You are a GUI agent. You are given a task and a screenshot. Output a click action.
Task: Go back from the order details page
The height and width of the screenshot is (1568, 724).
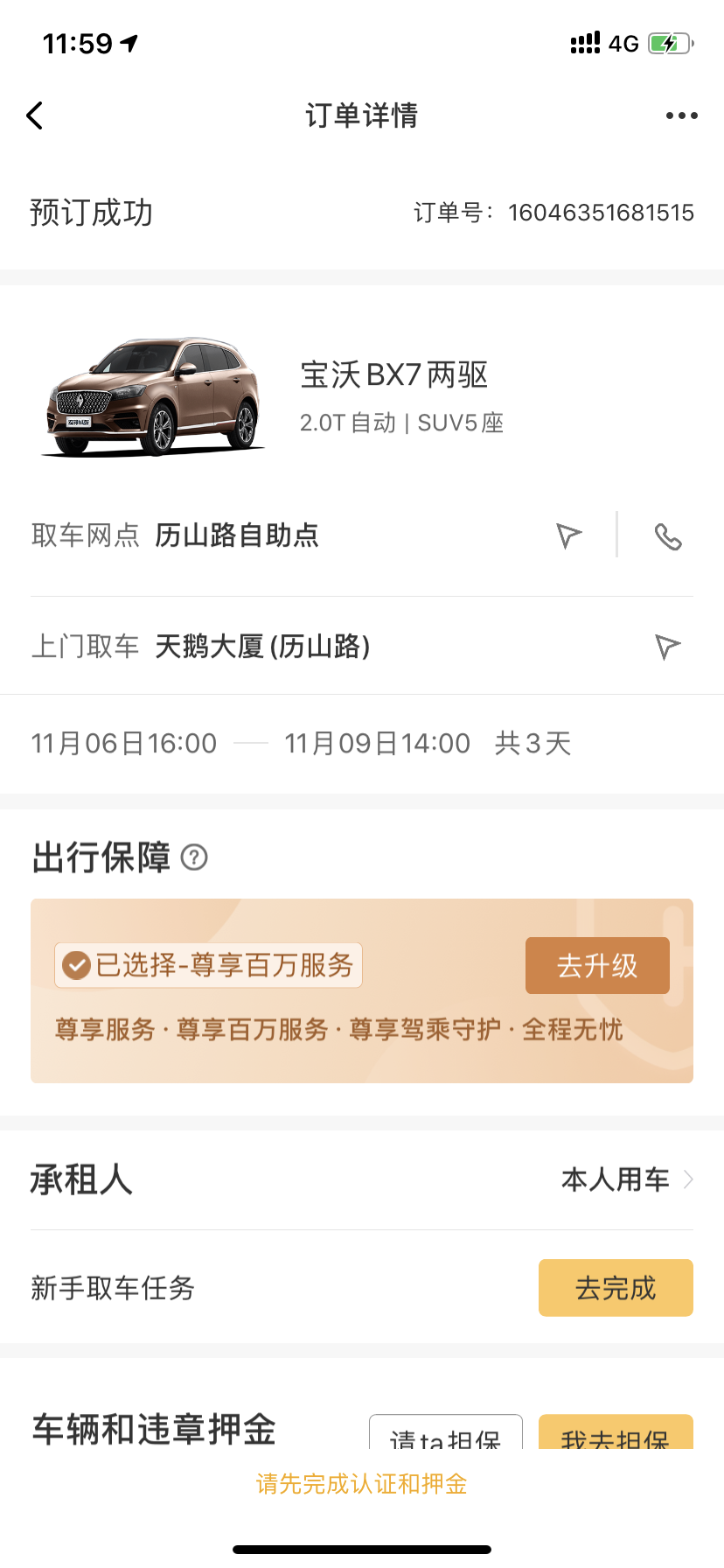[x=35, y=115]
